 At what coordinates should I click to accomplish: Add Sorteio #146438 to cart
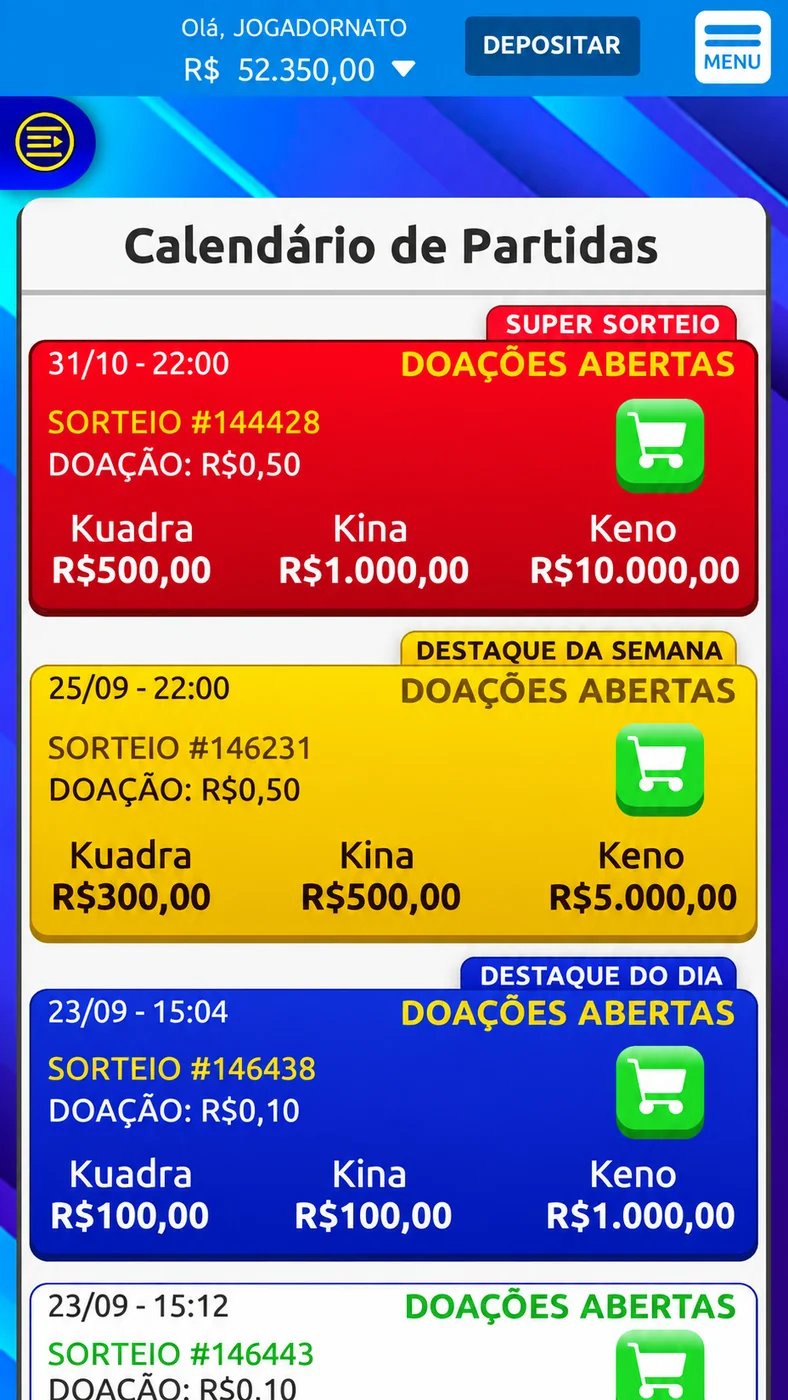[660, 1092]
